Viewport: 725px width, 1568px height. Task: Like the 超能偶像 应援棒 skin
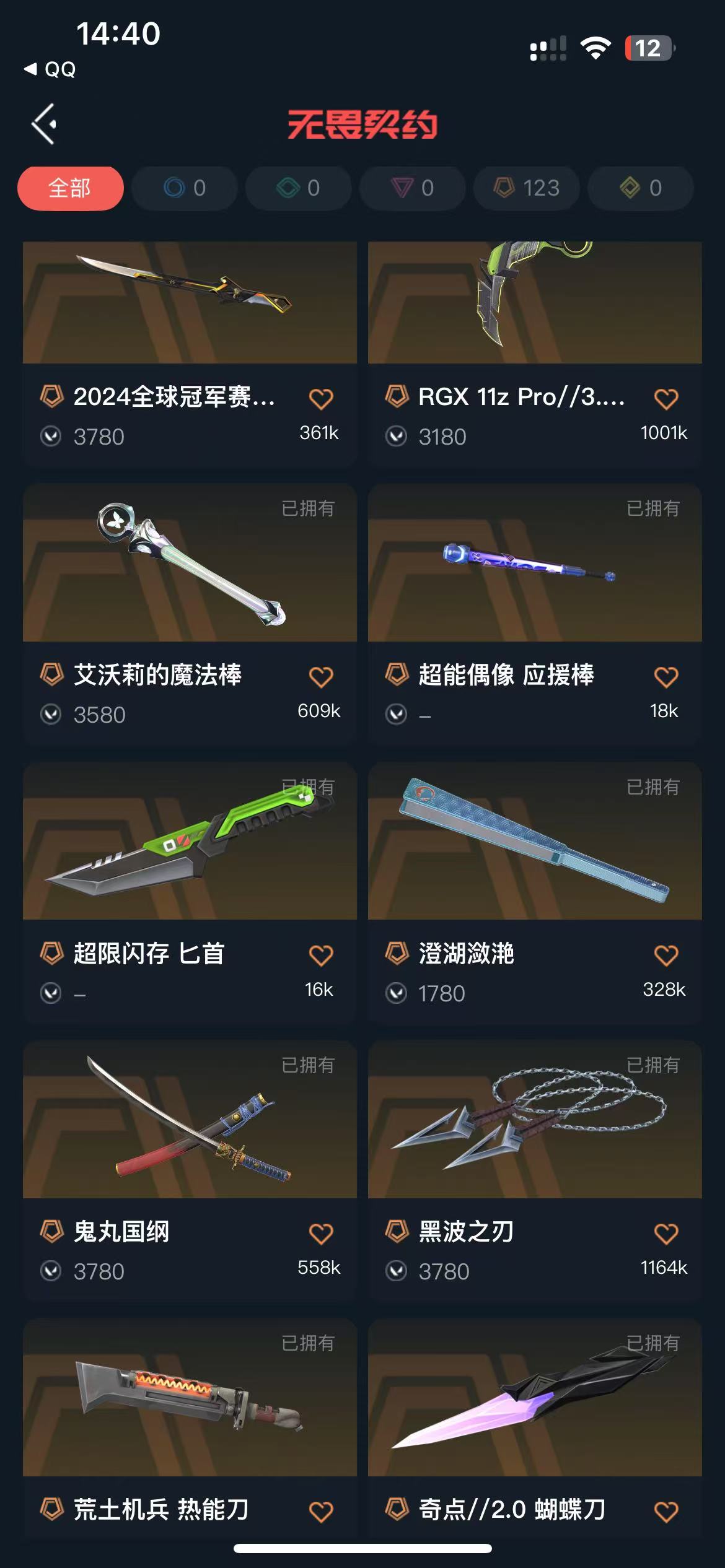click(666, 677)
